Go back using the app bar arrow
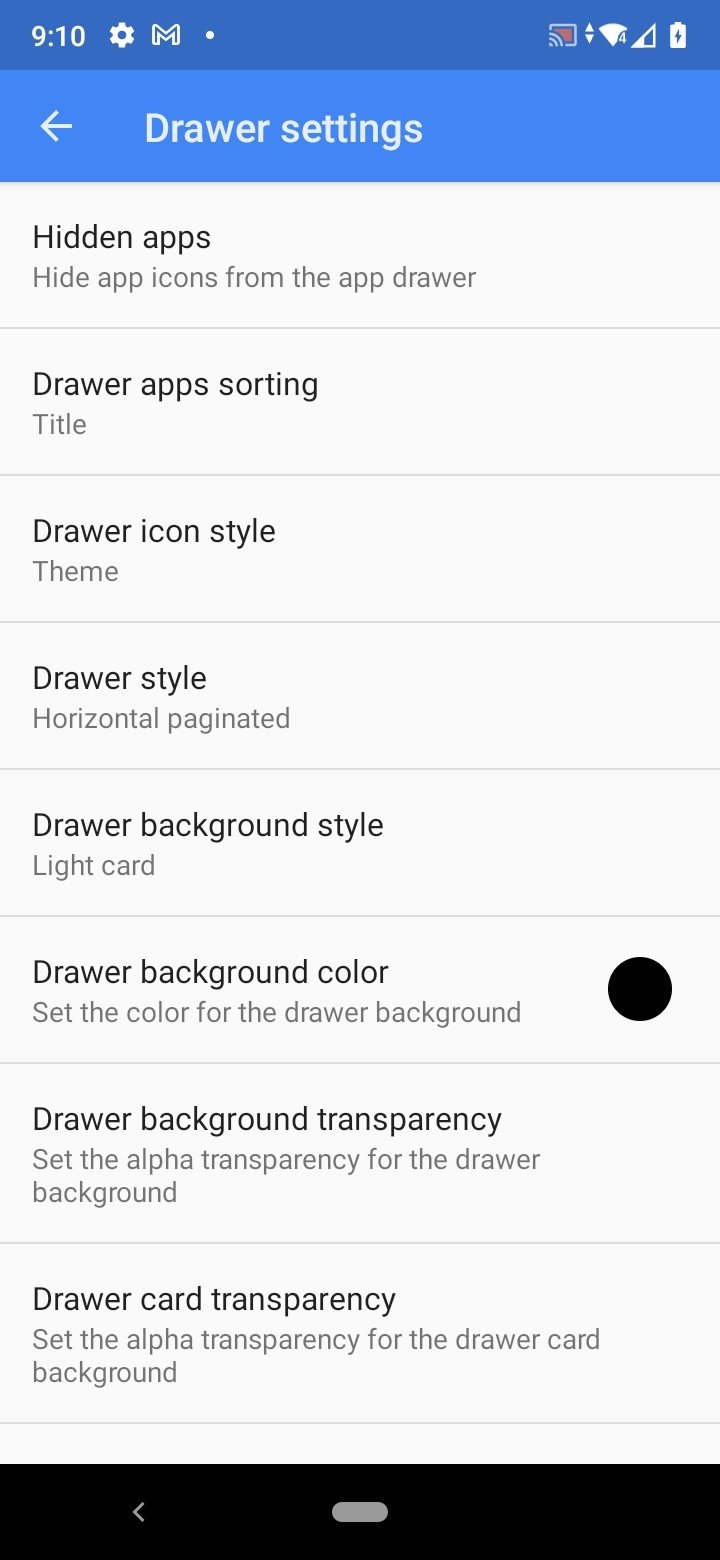This screenshot has height=1560, width=720. pos(56,127)
